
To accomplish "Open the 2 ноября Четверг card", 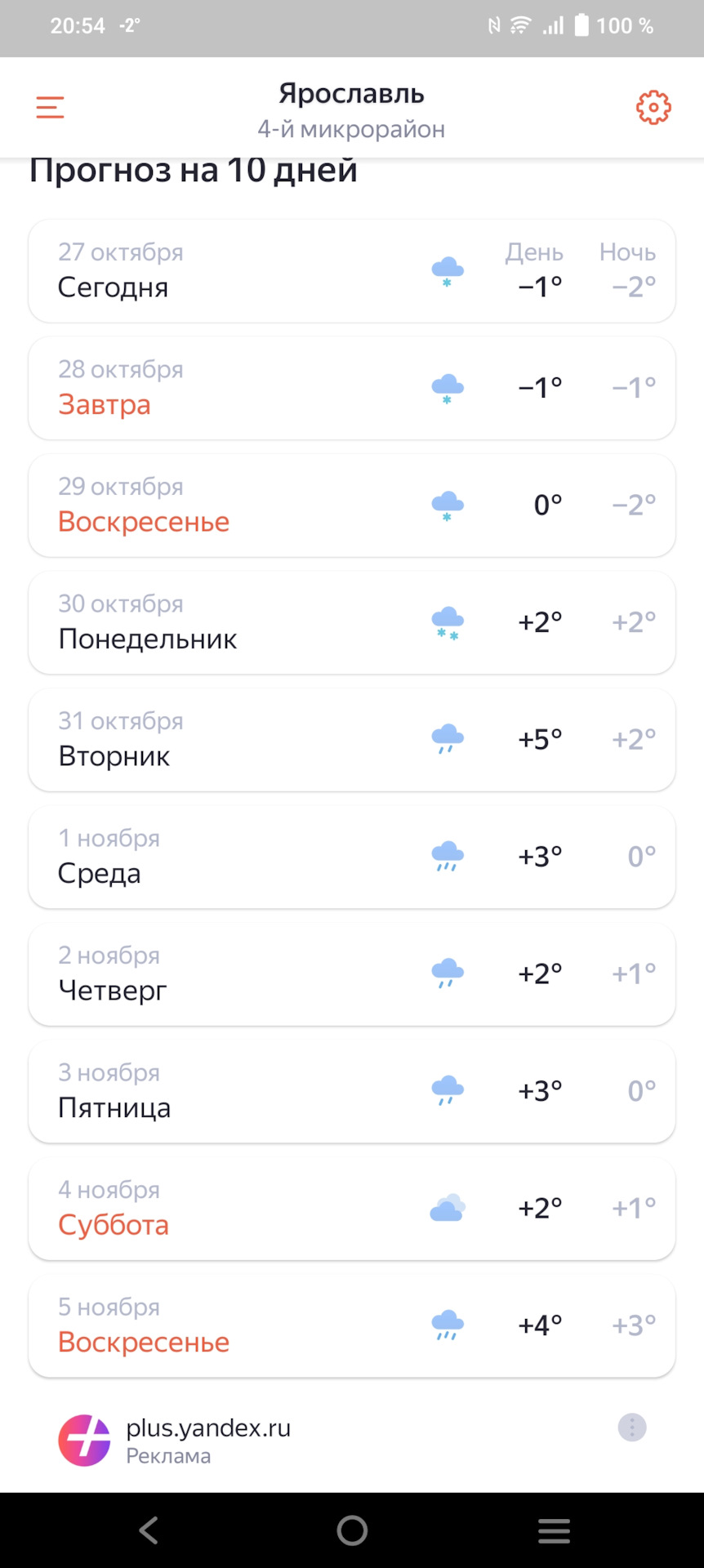I will 351,973.
